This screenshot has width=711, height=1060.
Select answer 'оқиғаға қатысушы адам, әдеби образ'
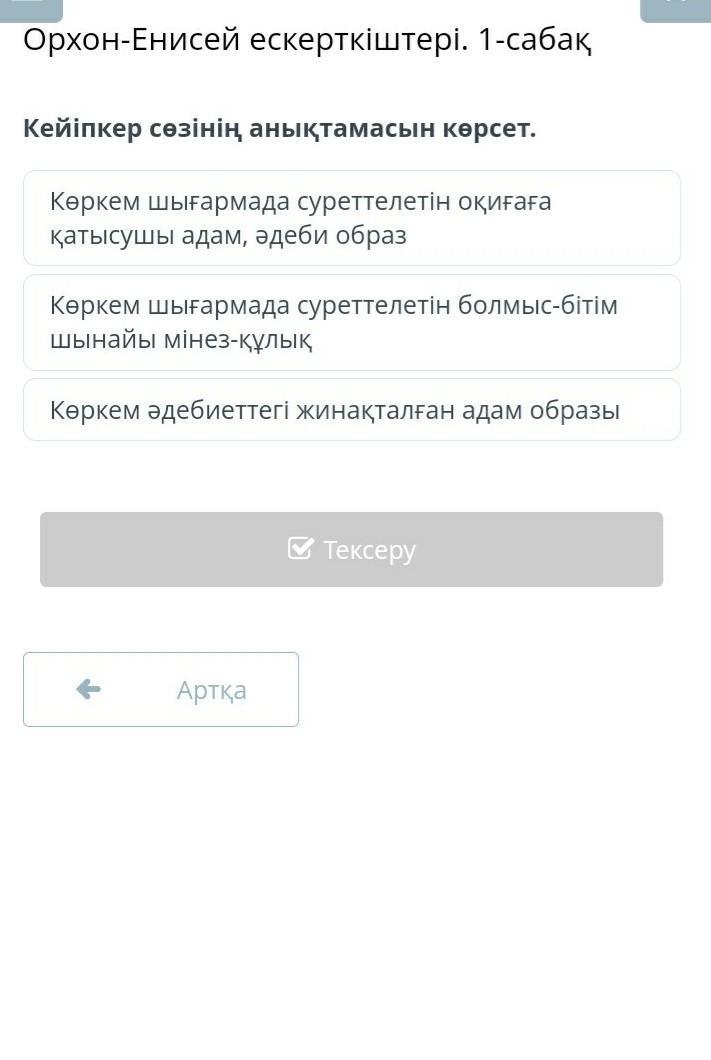pos(351,218)
